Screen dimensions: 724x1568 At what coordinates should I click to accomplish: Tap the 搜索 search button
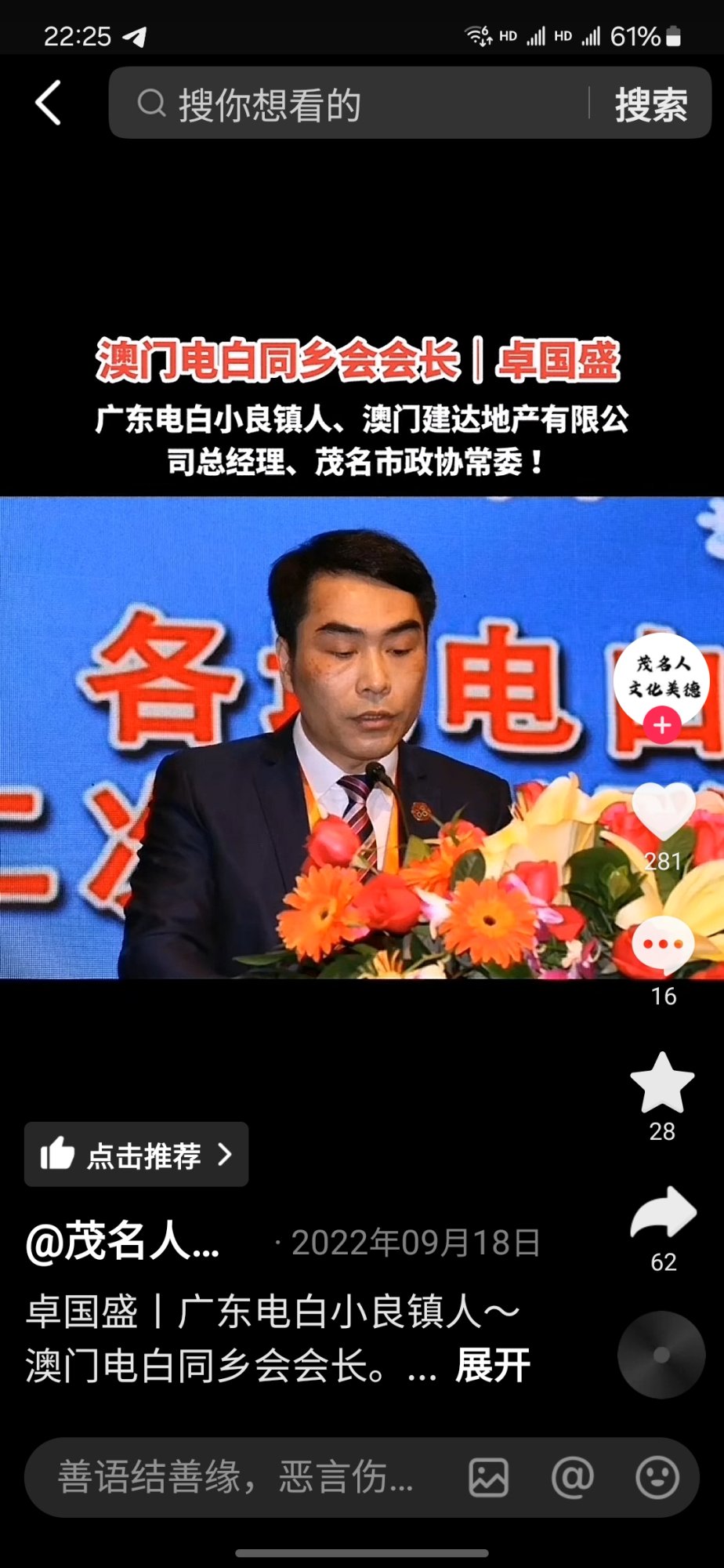650,103
